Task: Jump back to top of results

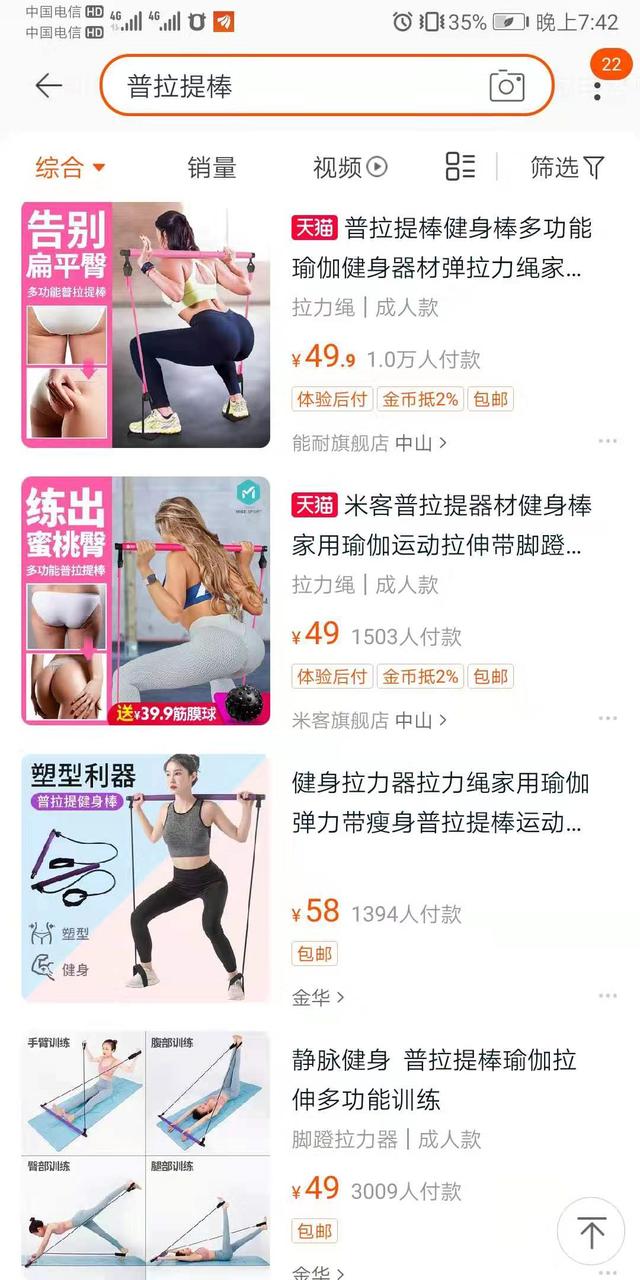Action: [x=592, y=1233]
